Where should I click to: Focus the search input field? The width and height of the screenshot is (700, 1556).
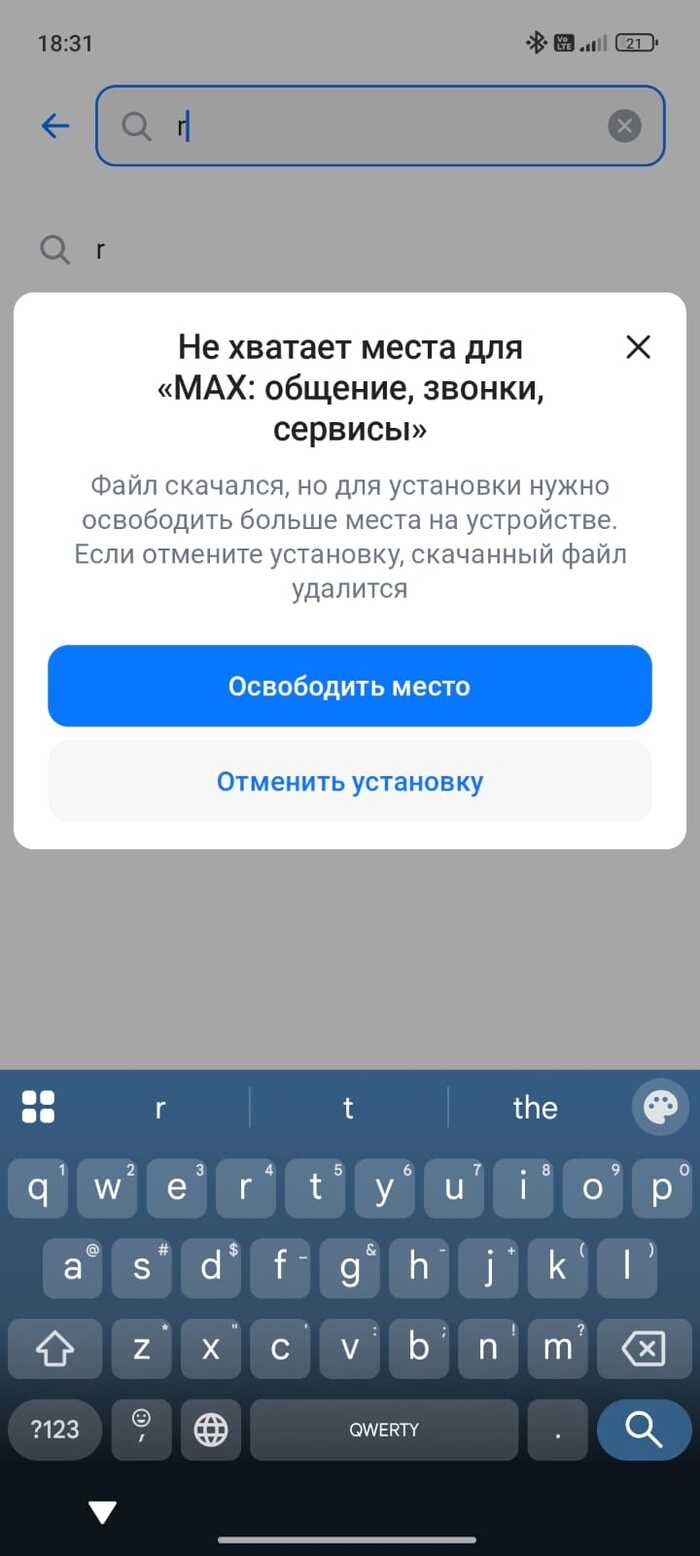pyautogui.click(x=380, y=126)
